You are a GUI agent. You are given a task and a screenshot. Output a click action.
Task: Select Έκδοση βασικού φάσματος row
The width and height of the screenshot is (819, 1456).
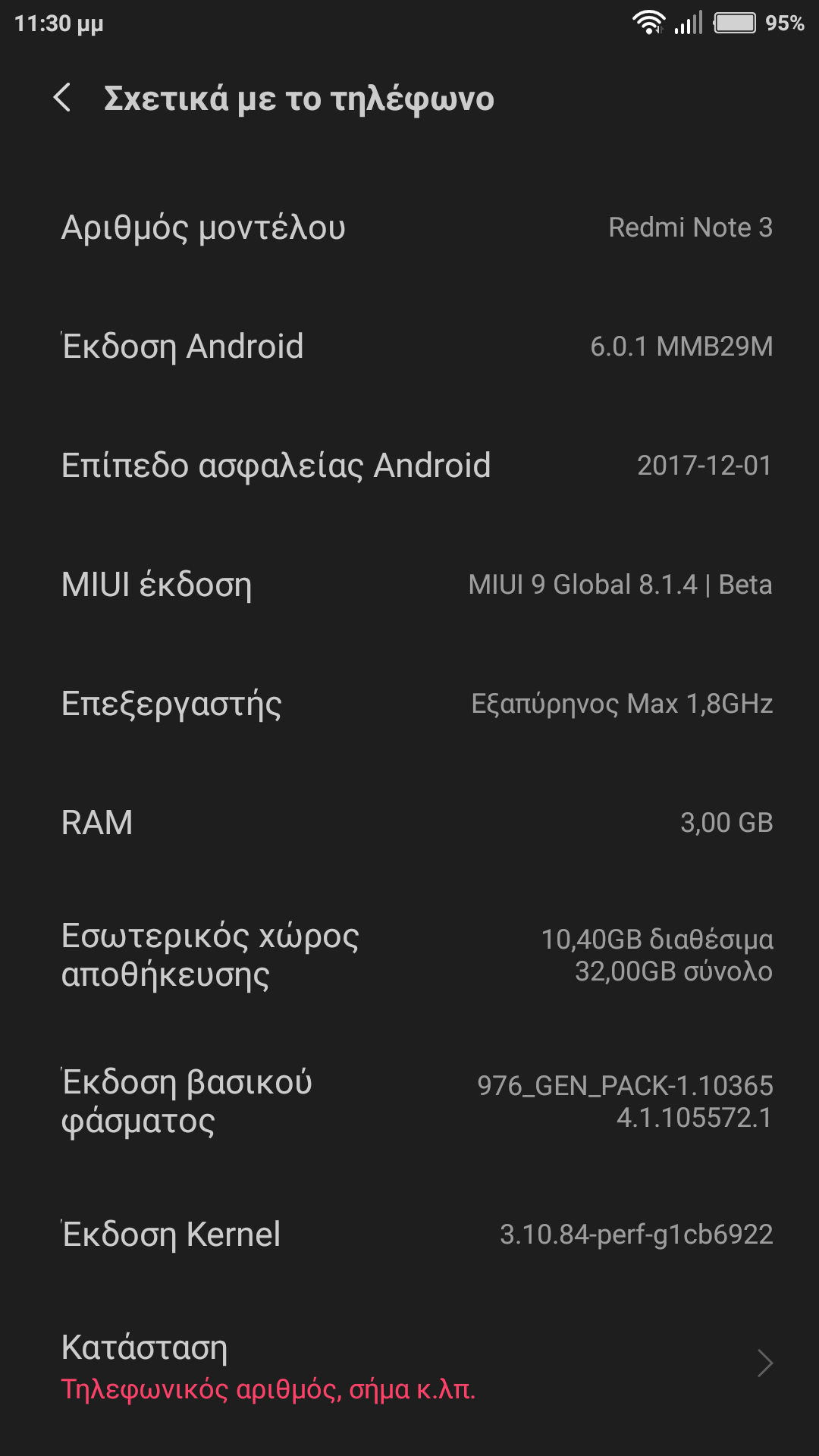(409, 1101)
